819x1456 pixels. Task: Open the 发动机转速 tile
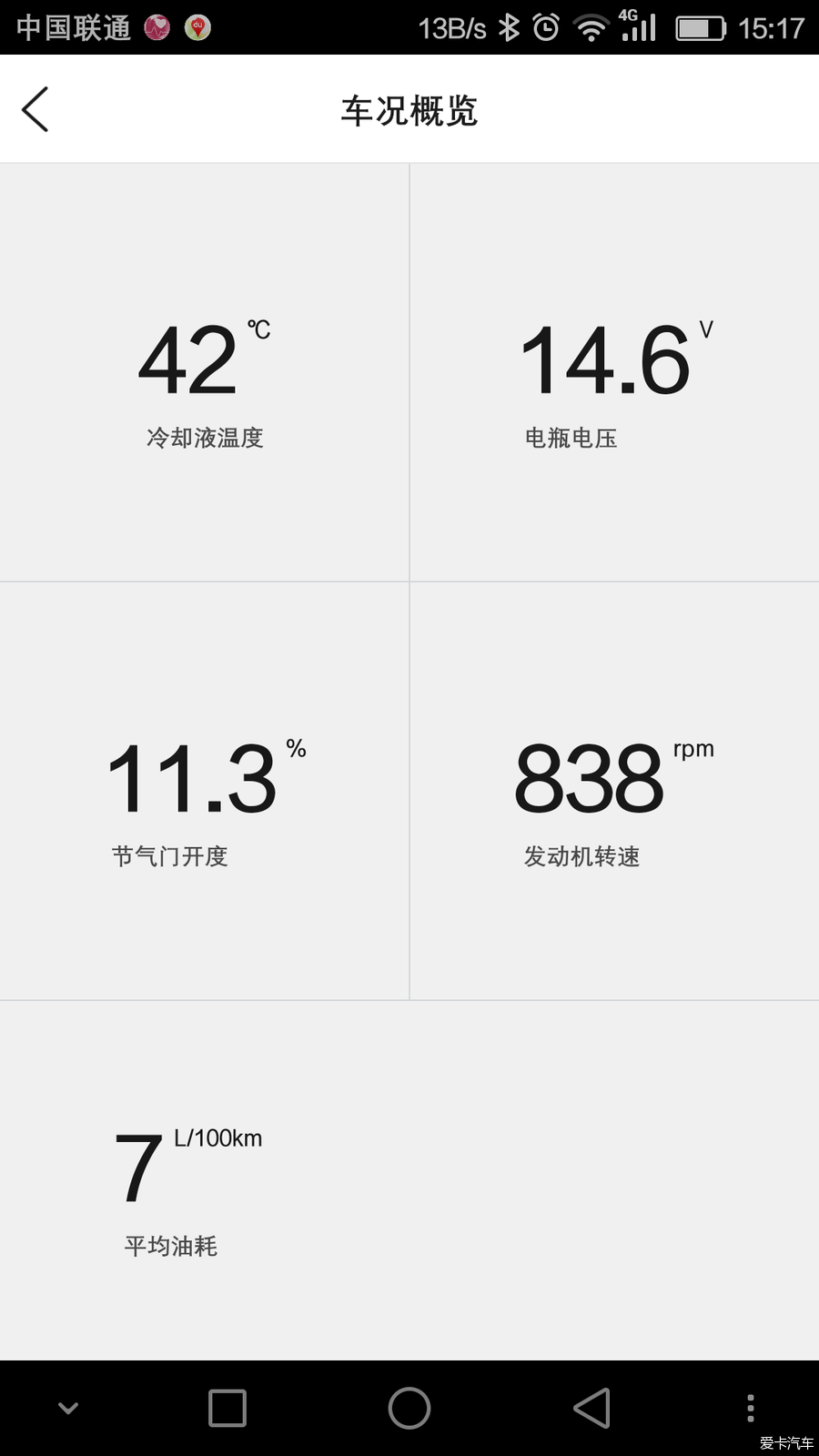coord(614,791)
